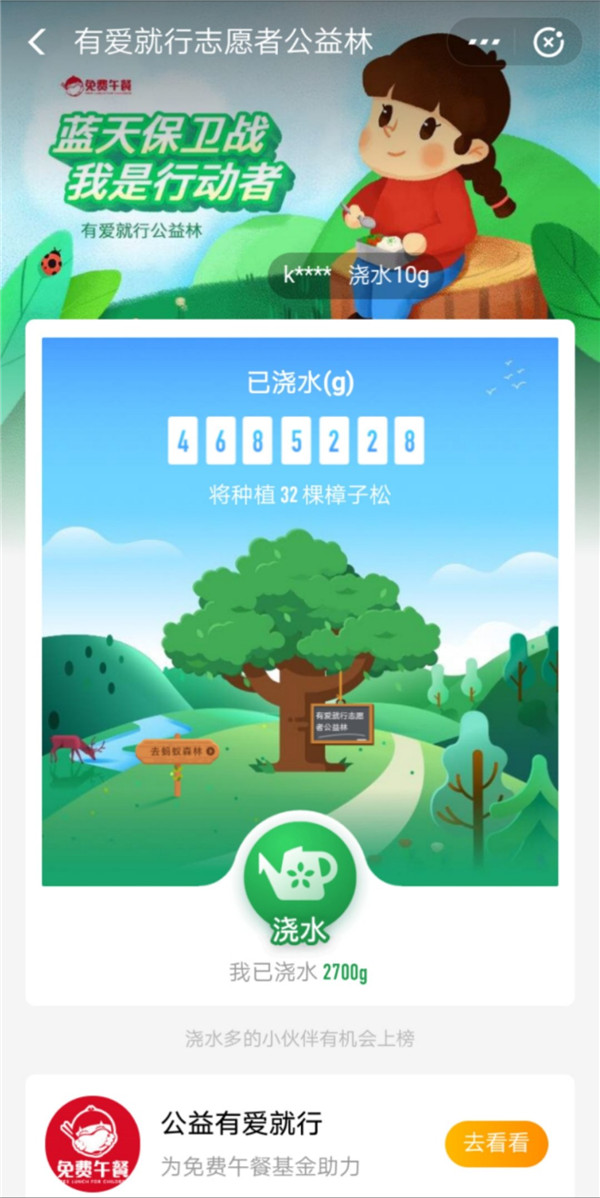Screen dimensions: 600x1198
Task: Open the 去蚂蚁森林 signpost link
Action: click(x=176, y=750)
